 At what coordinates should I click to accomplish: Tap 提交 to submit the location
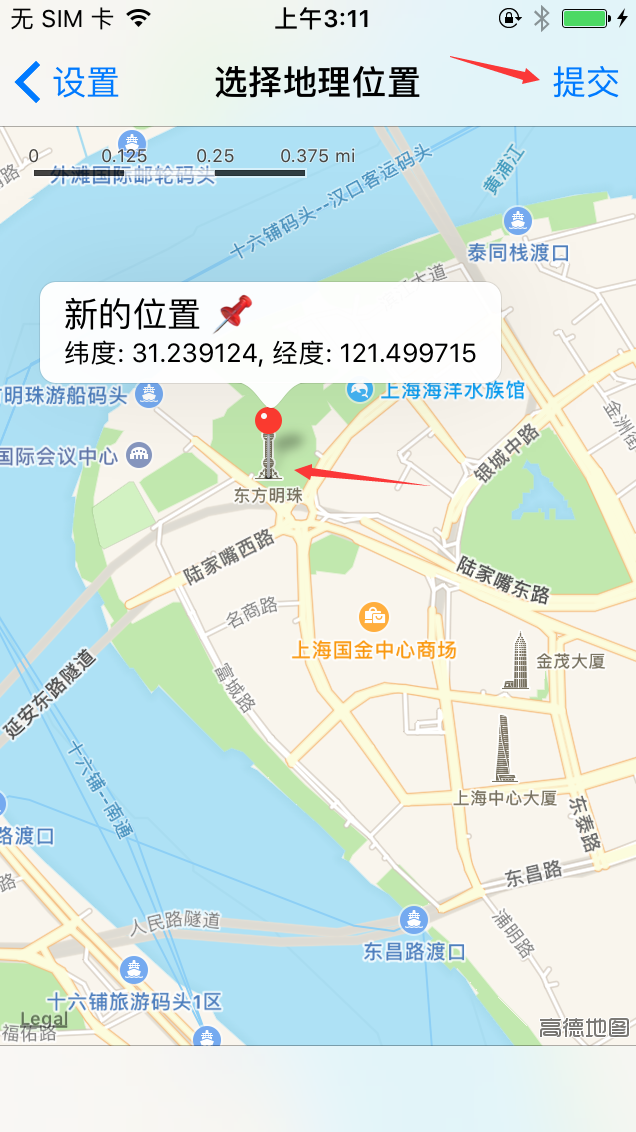pos(586,82)
